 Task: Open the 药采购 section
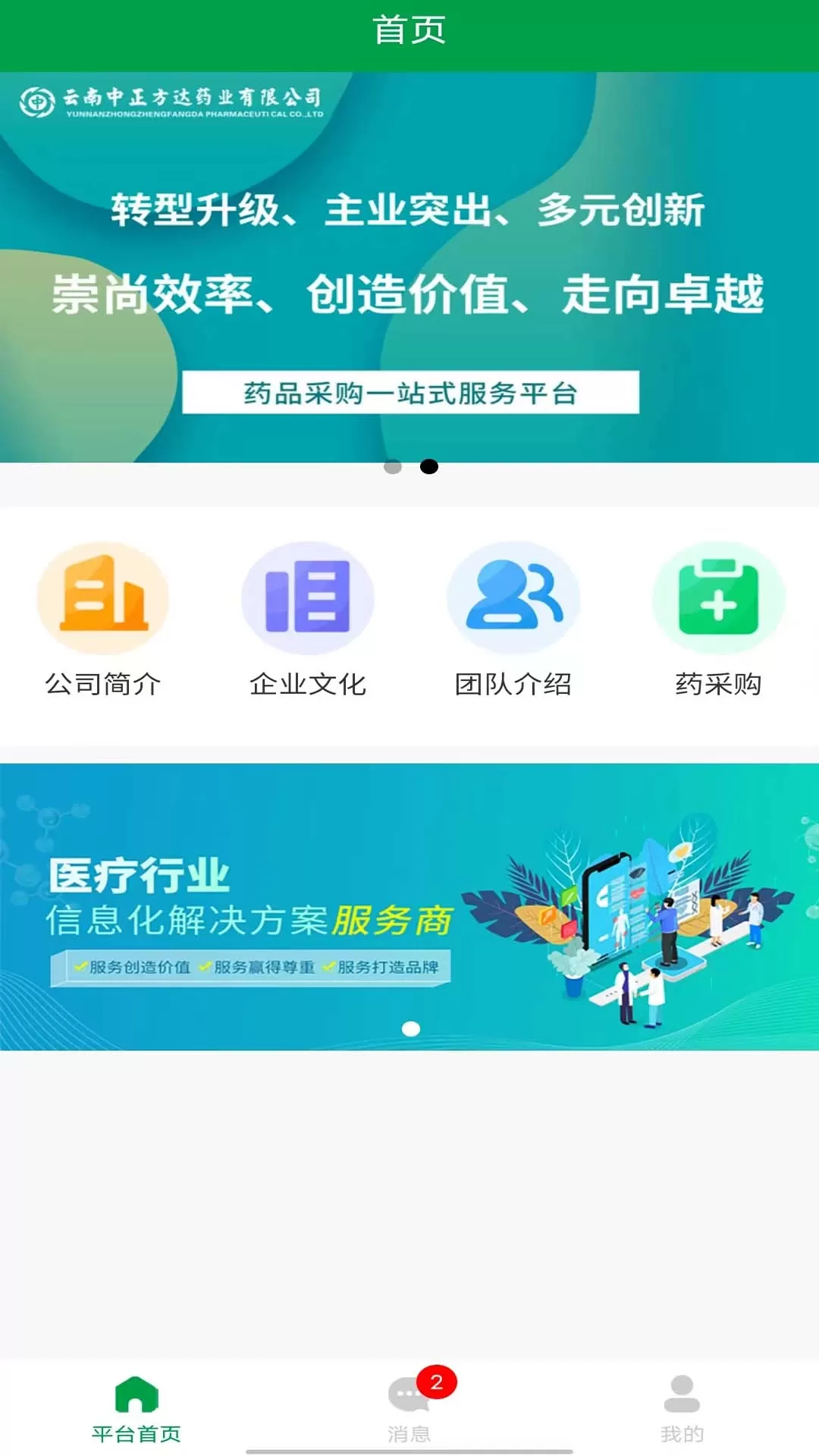coord(718,618)
